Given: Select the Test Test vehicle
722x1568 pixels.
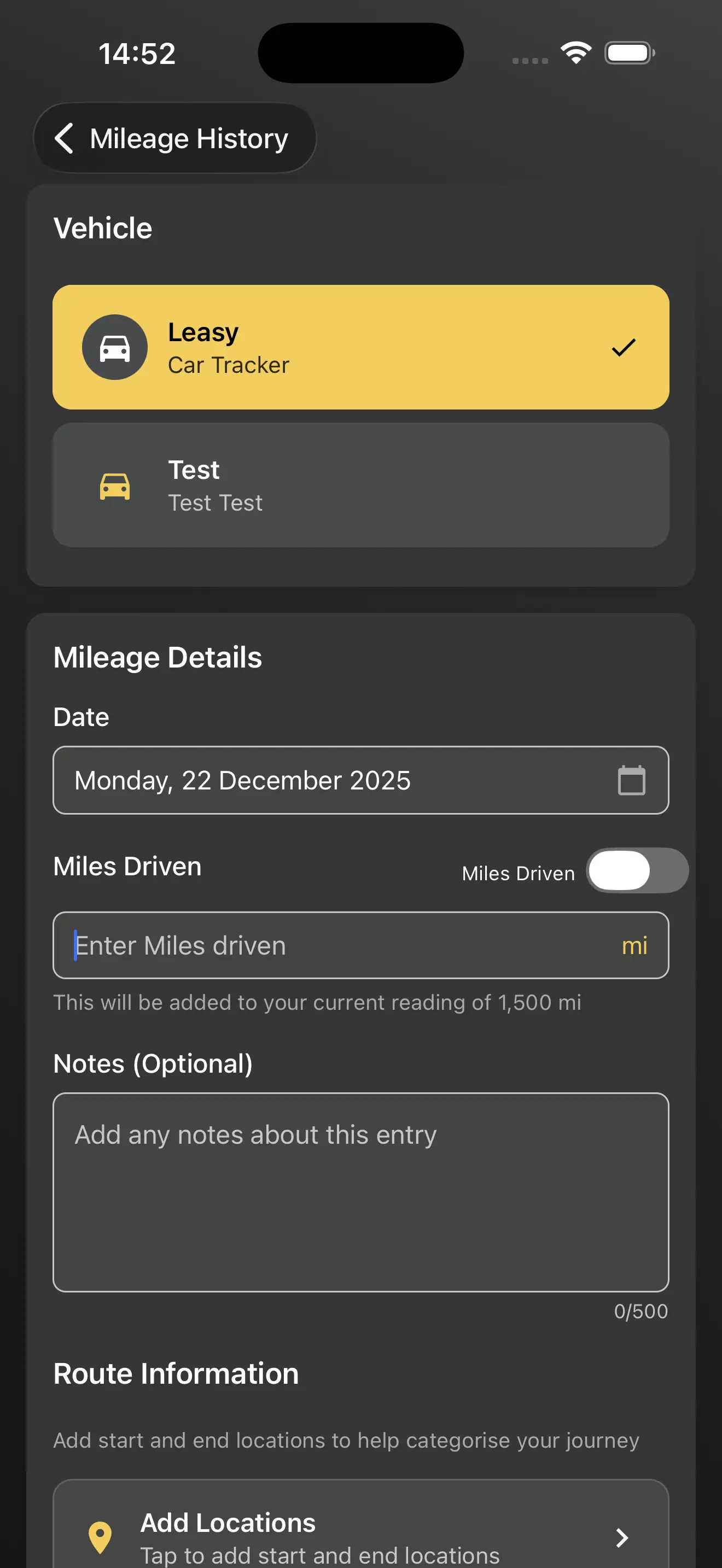Looking at the screenshot, I should coord(361,484).
